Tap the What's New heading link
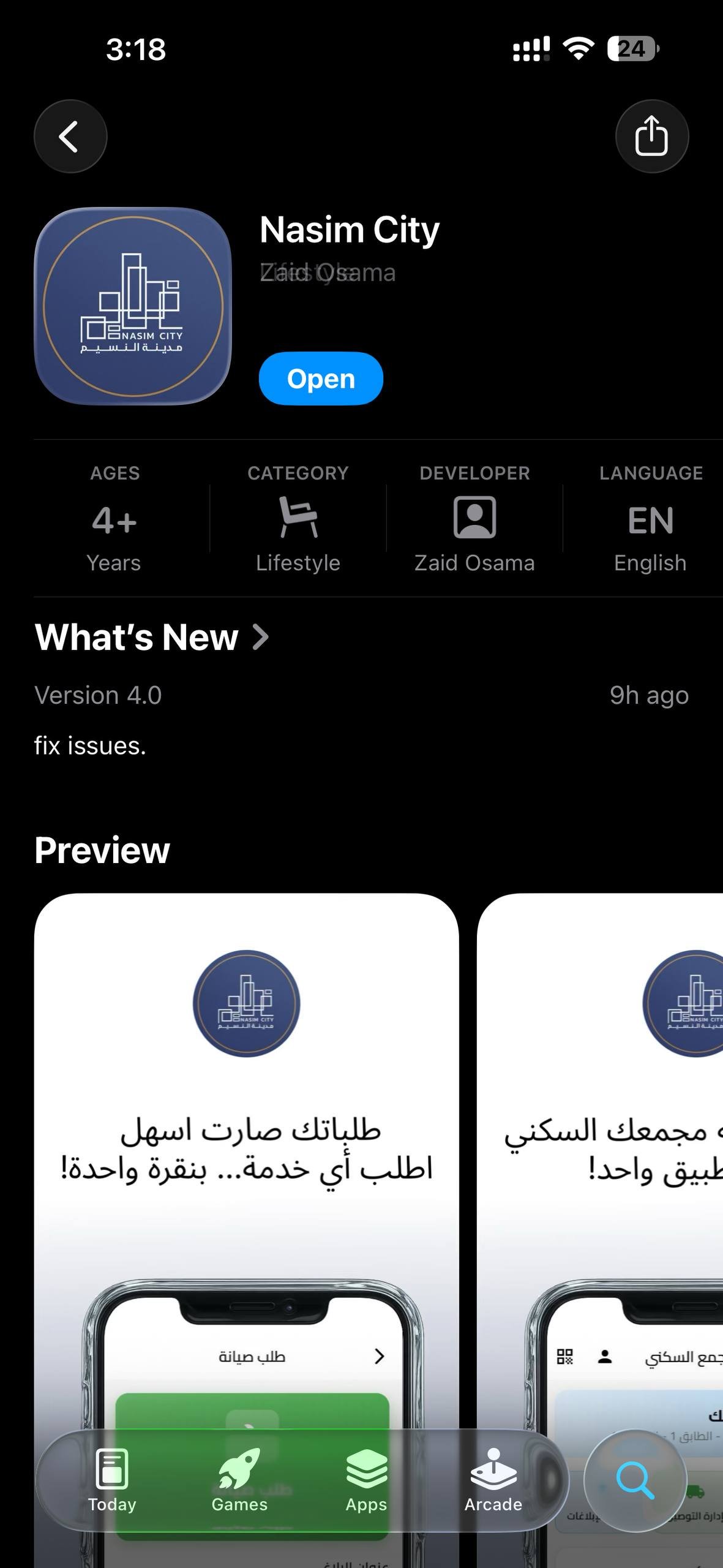The image size is (723, 1568). click(x=136, y=637)
